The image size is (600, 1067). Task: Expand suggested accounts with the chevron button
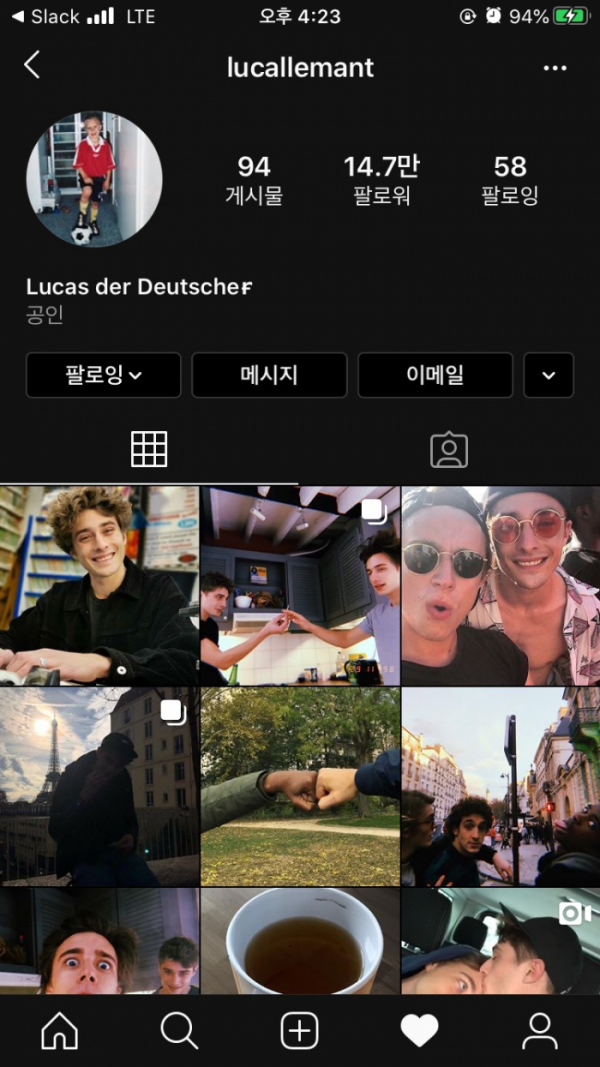(548, 375)
